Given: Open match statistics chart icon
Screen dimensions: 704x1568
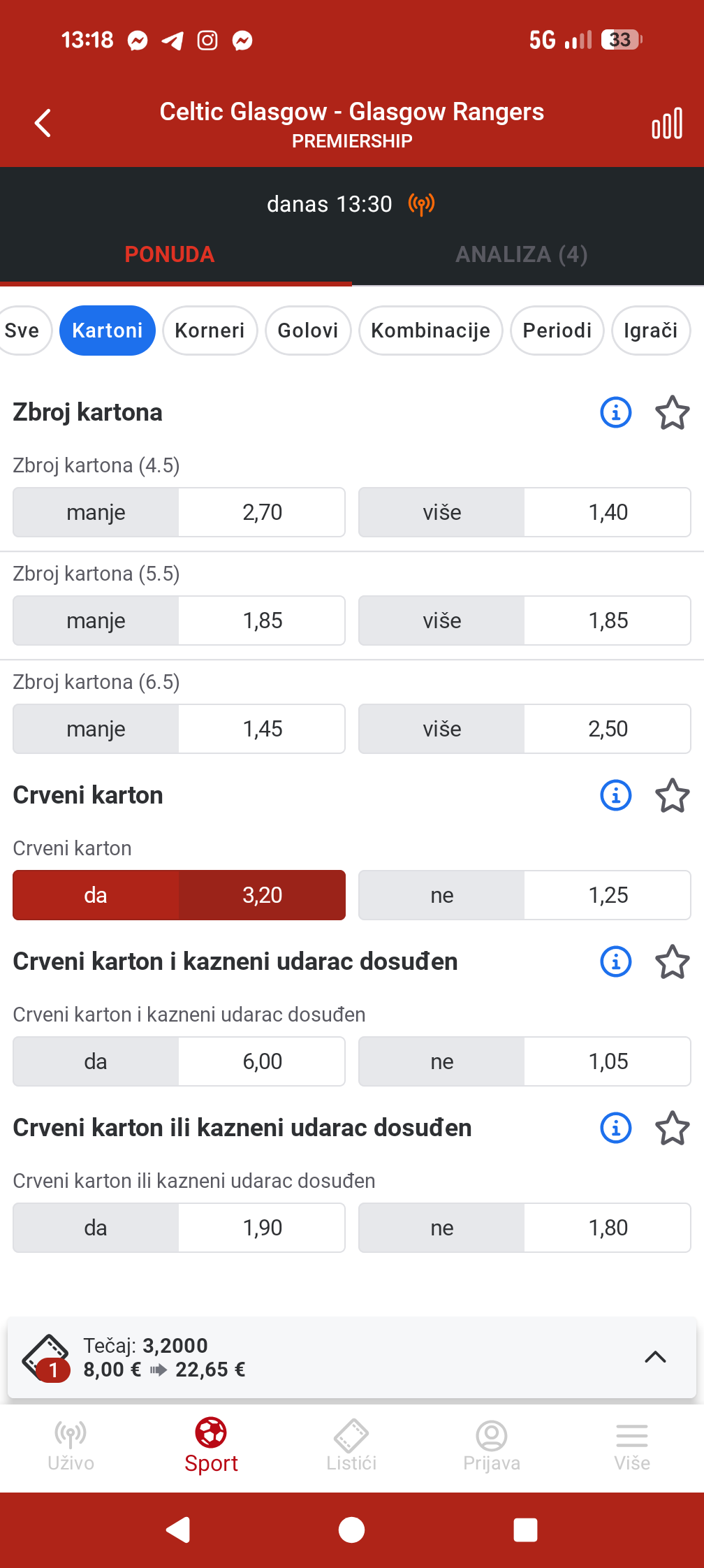Looking at the screenshot, I should point(666,124).
